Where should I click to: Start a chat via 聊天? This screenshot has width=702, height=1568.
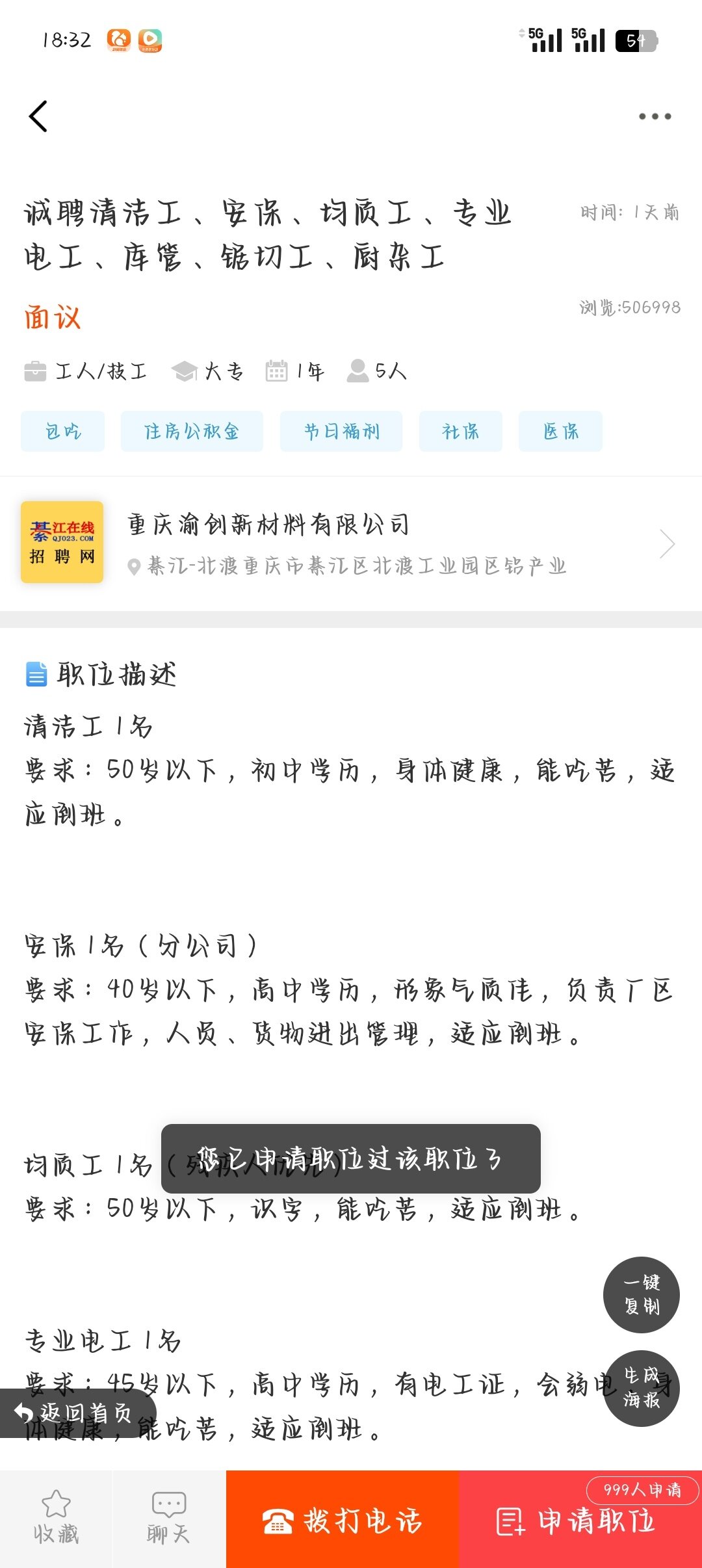(168, 1519)
